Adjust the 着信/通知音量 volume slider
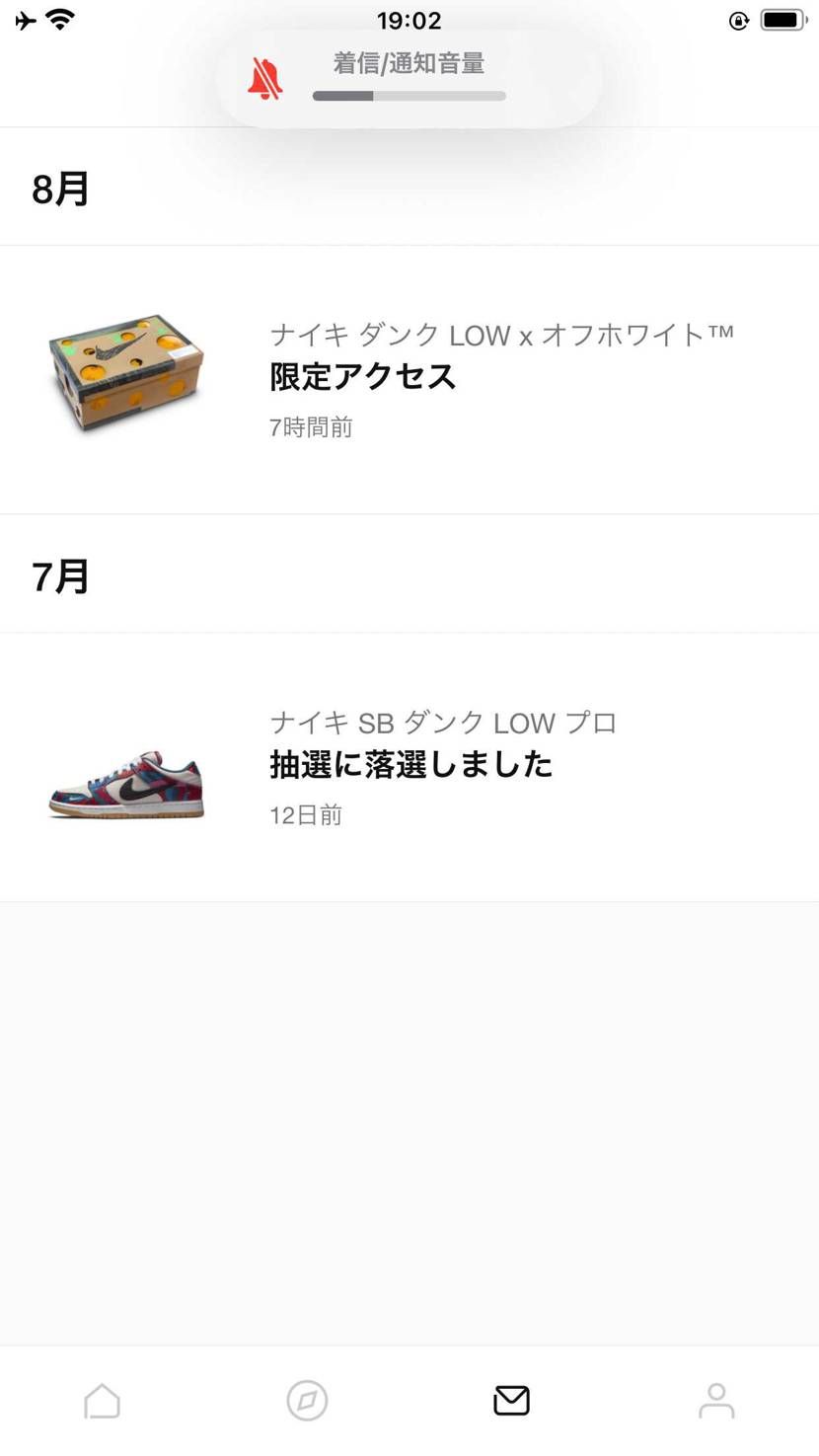The height and width of the screenshot is (1456, 819). coord(408,96)
